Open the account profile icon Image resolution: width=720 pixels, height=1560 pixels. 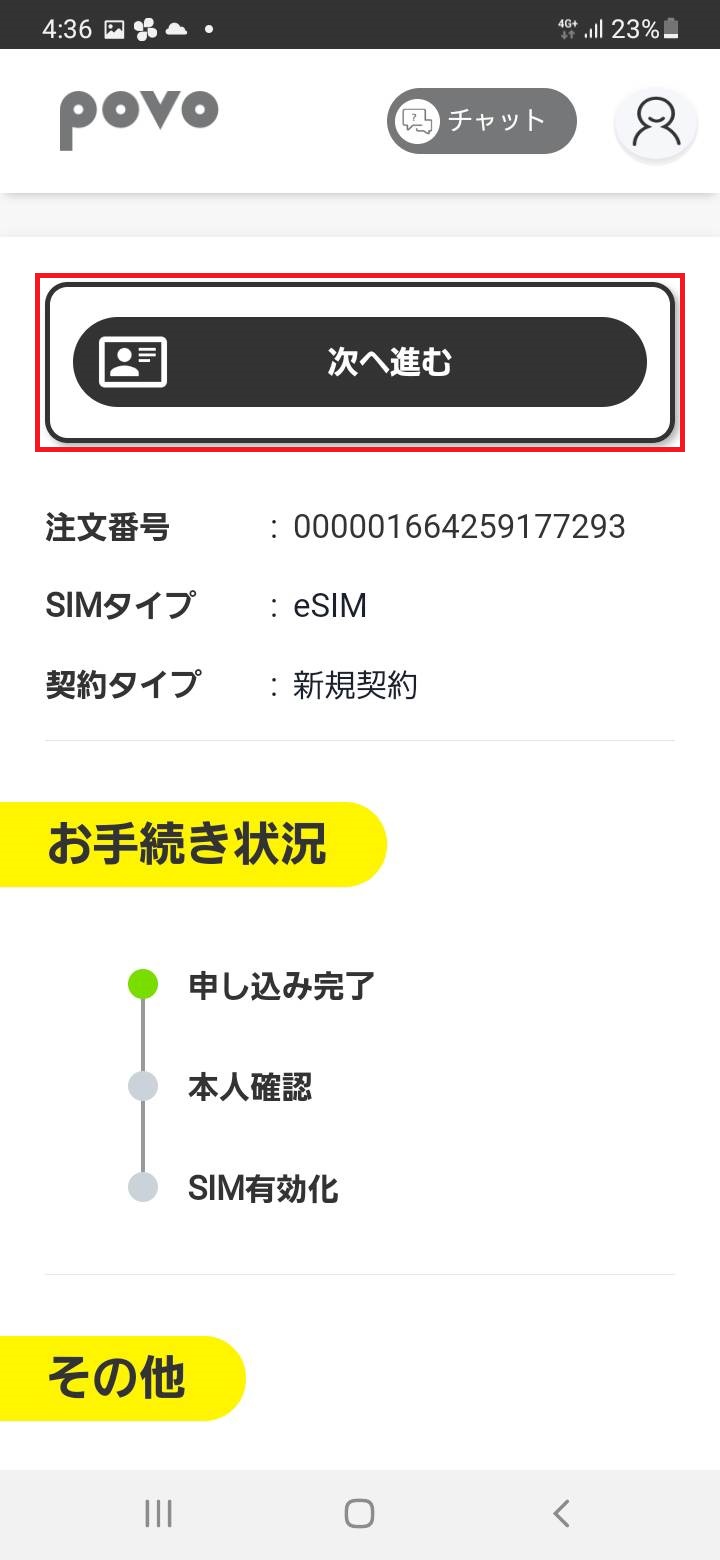coord(655,123)
